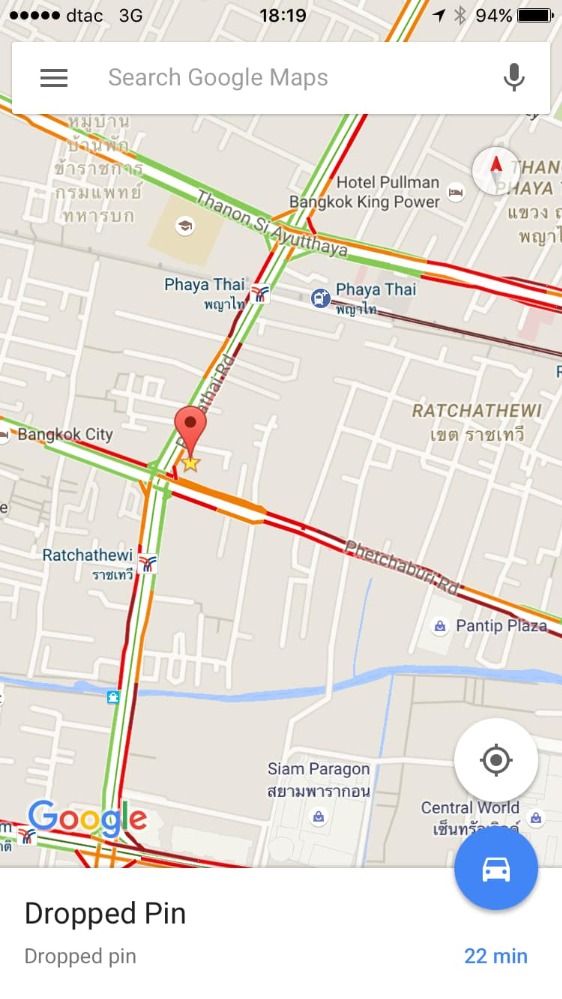Image resolution: width=562 pixels, height=999 pixels.
Task: Select the Central World place marker
Action: (536, 817)
